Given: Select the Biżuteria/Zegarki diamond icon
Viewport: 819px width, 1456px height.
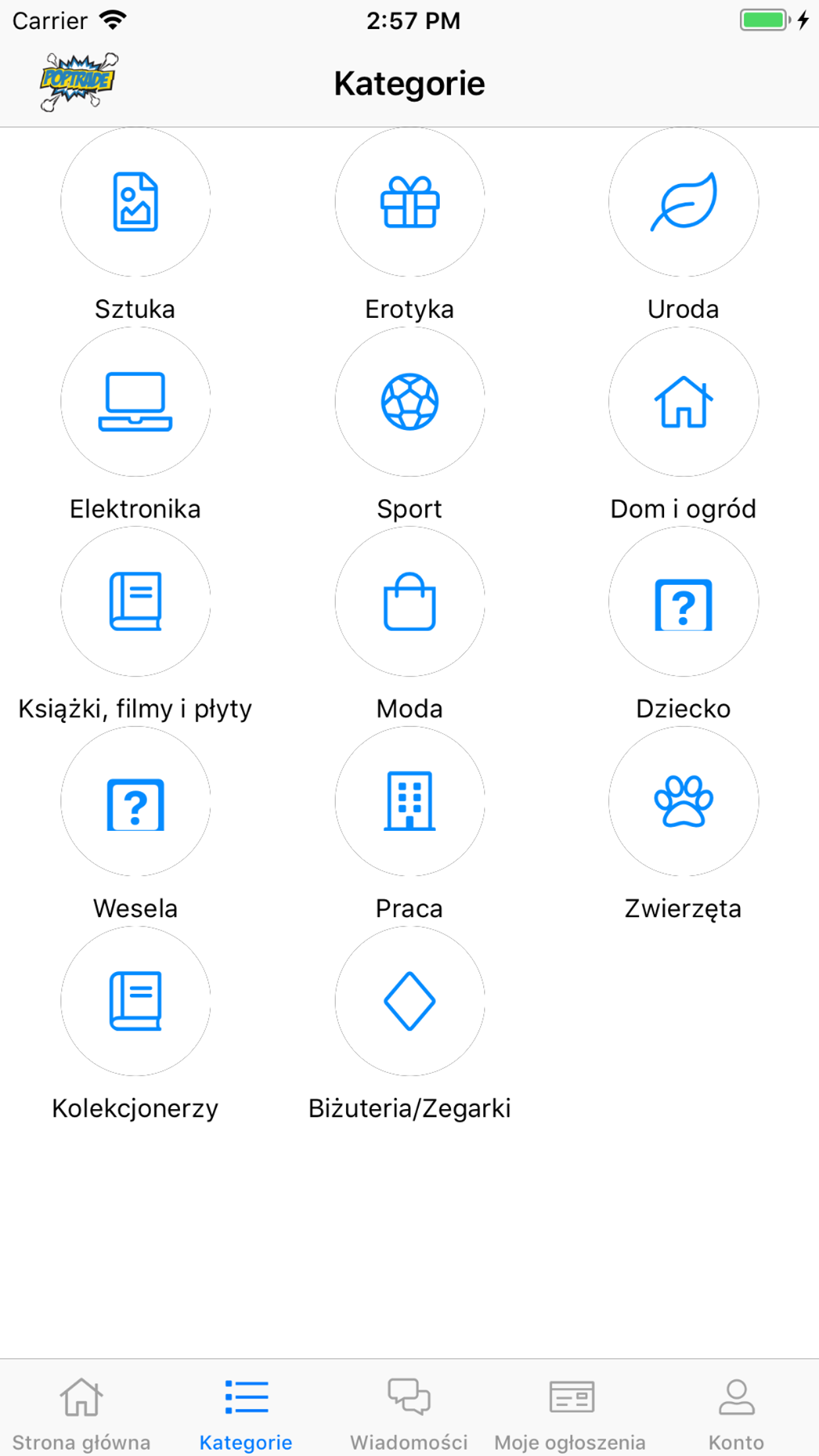Looking at the screenshot, I should [409, 1001].
